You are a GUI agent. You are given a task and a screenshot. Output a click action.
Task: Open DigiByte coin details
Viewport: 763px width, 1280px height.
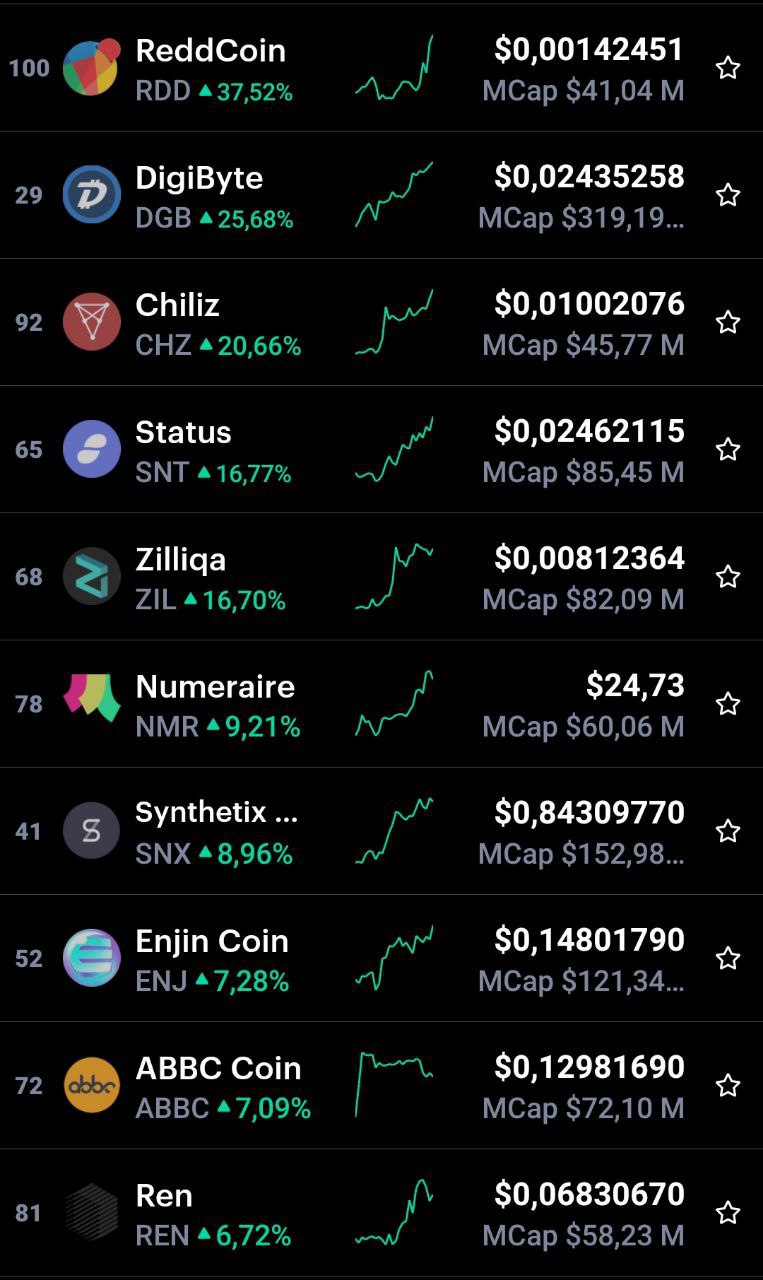click(x=381, y=195)
